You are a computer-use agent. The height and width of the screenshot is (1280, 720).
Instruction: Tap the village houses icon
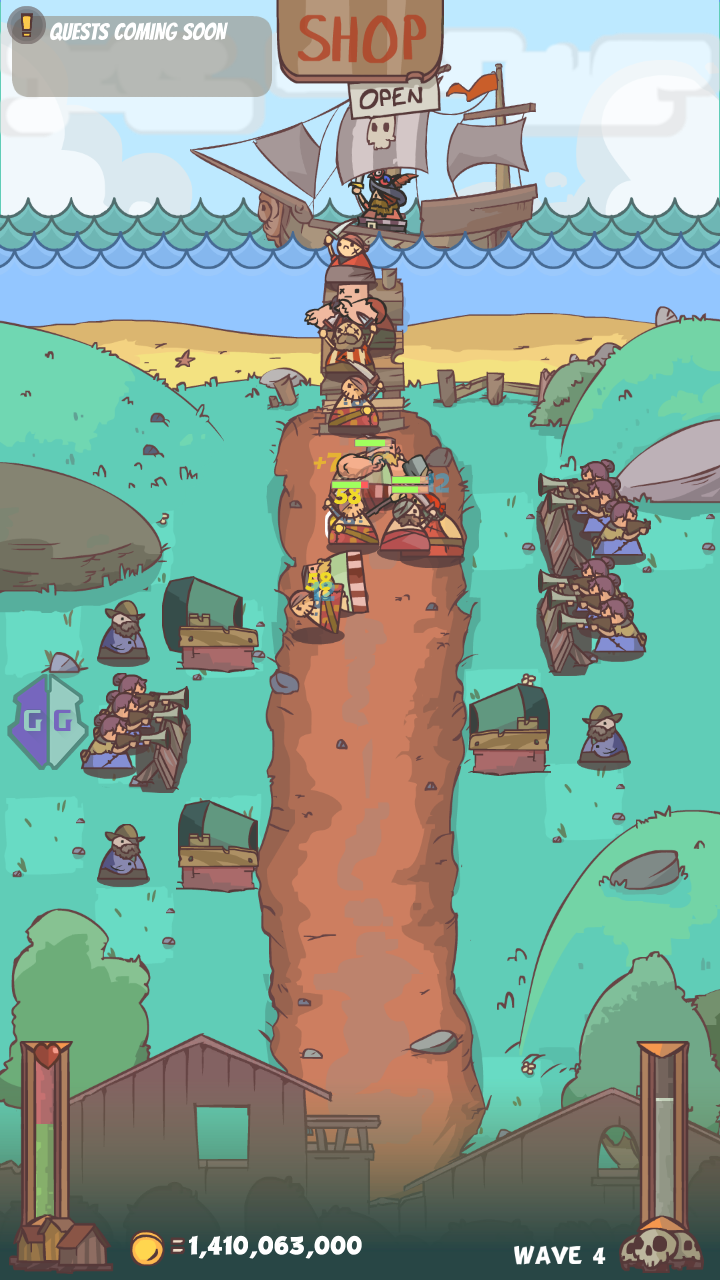coord(59,1242)
